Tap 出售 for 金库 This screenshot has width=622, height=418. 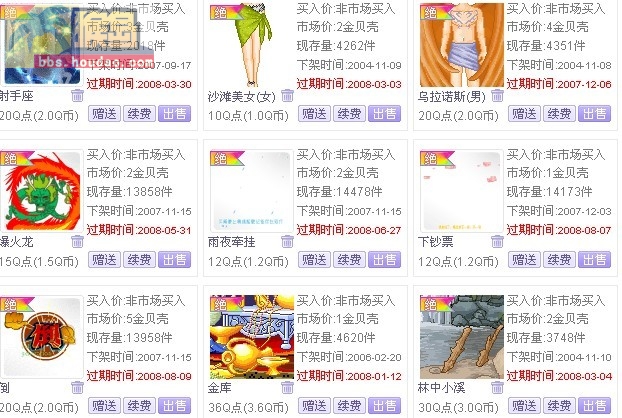point(384,405)
